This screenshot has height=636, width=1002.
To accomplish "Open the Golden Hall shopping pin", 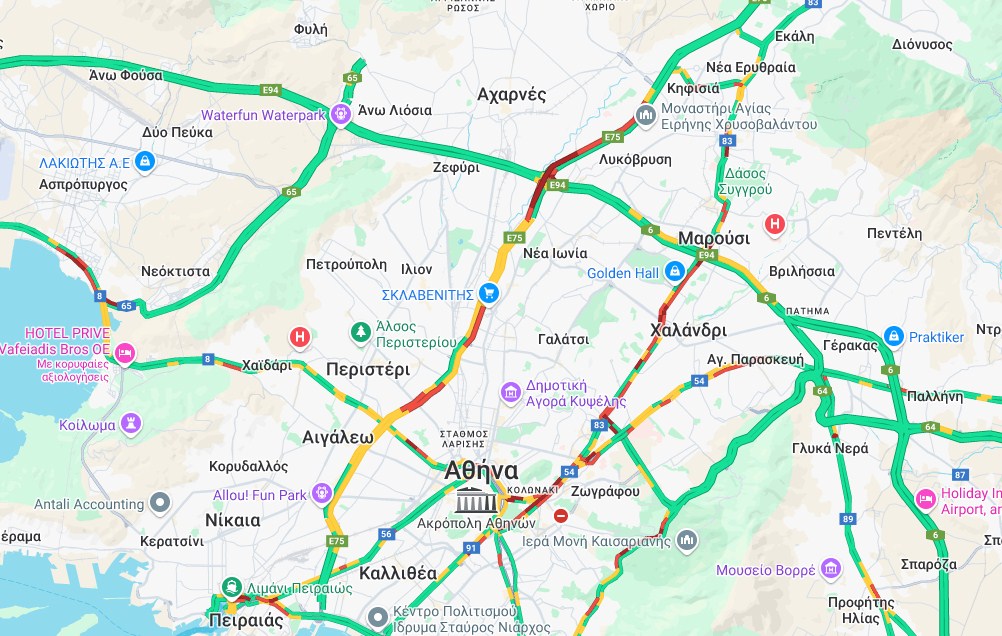I will point(675,272).
